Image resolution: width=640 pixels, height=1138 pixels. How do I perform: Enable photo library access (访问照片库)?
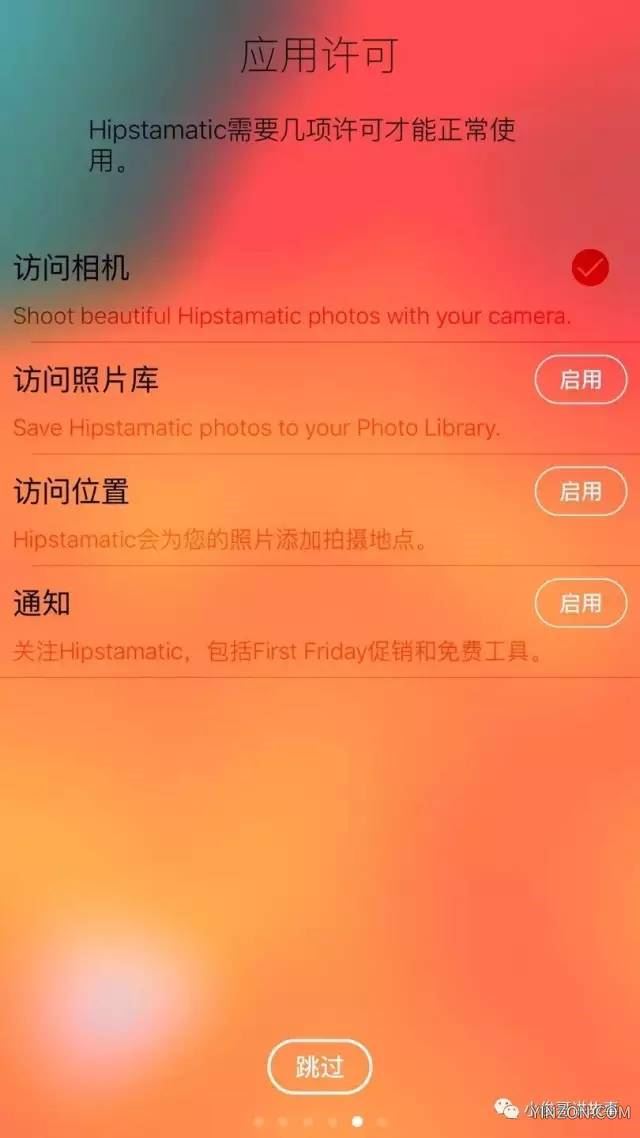coord(581,380)
